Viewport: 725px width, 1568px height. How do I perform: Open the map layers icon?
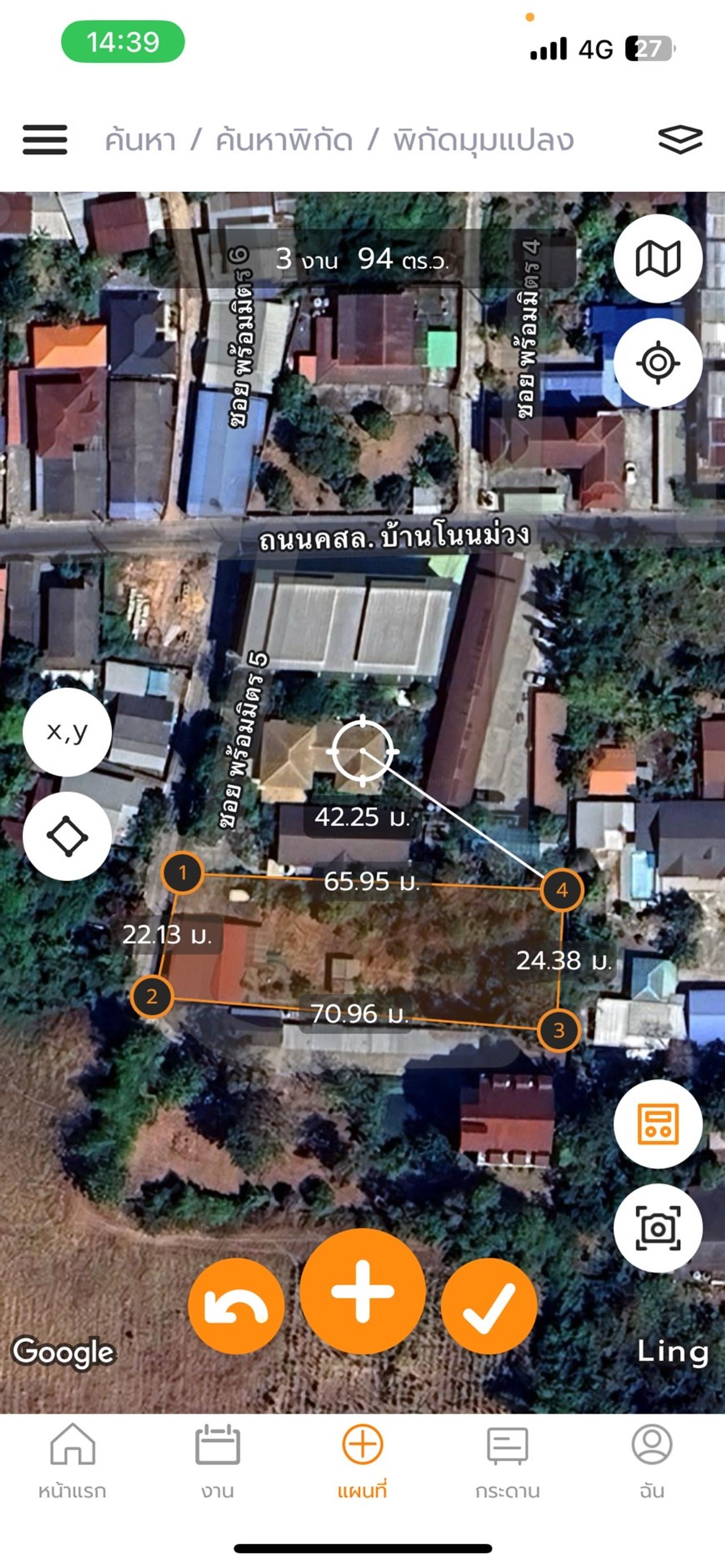[680, 139]
